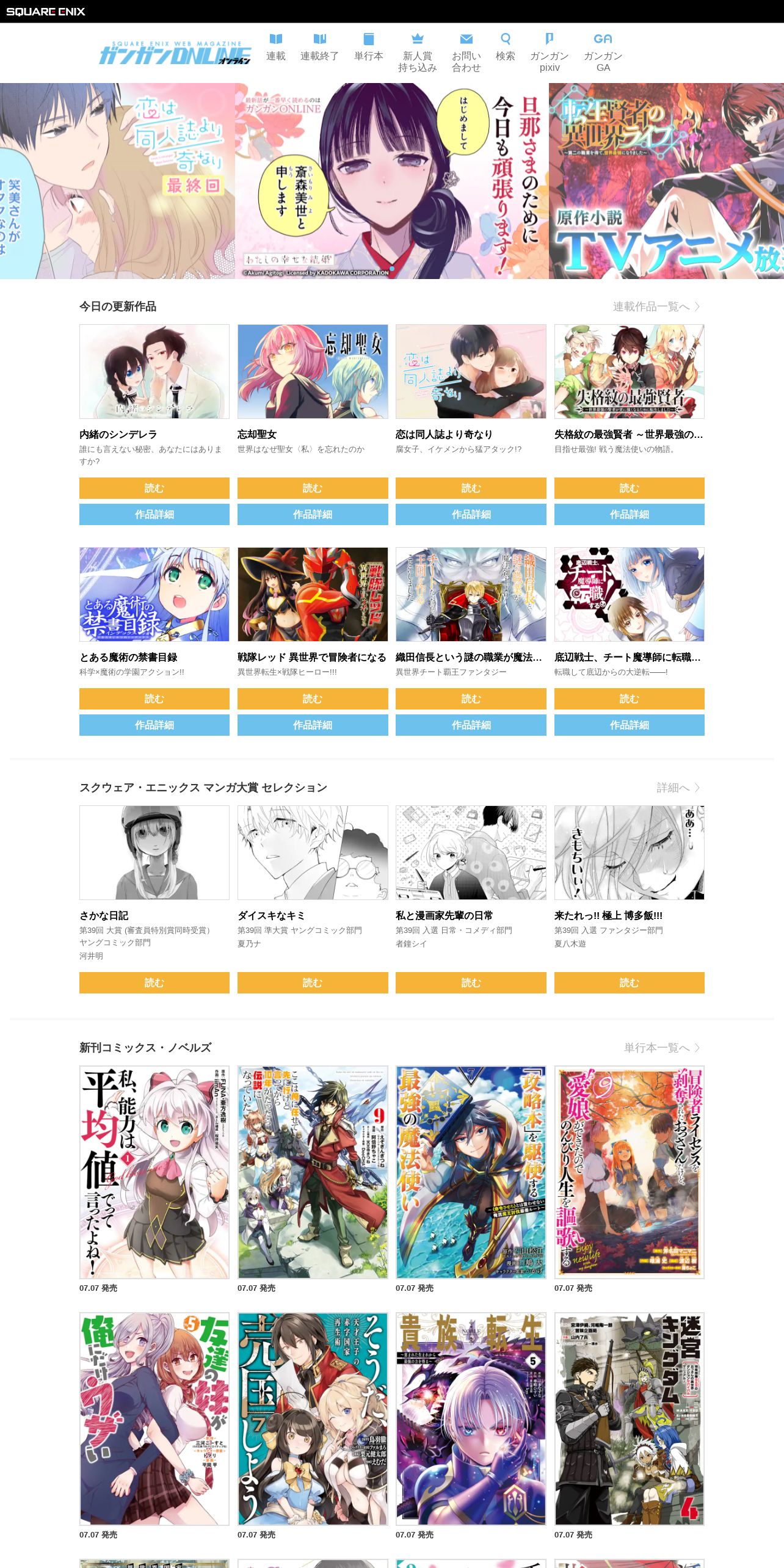The height and width of the screenshot is (1568, 784).
Task: Open the 私、能力は平均値で book cover
Action: pos(154,1172)
